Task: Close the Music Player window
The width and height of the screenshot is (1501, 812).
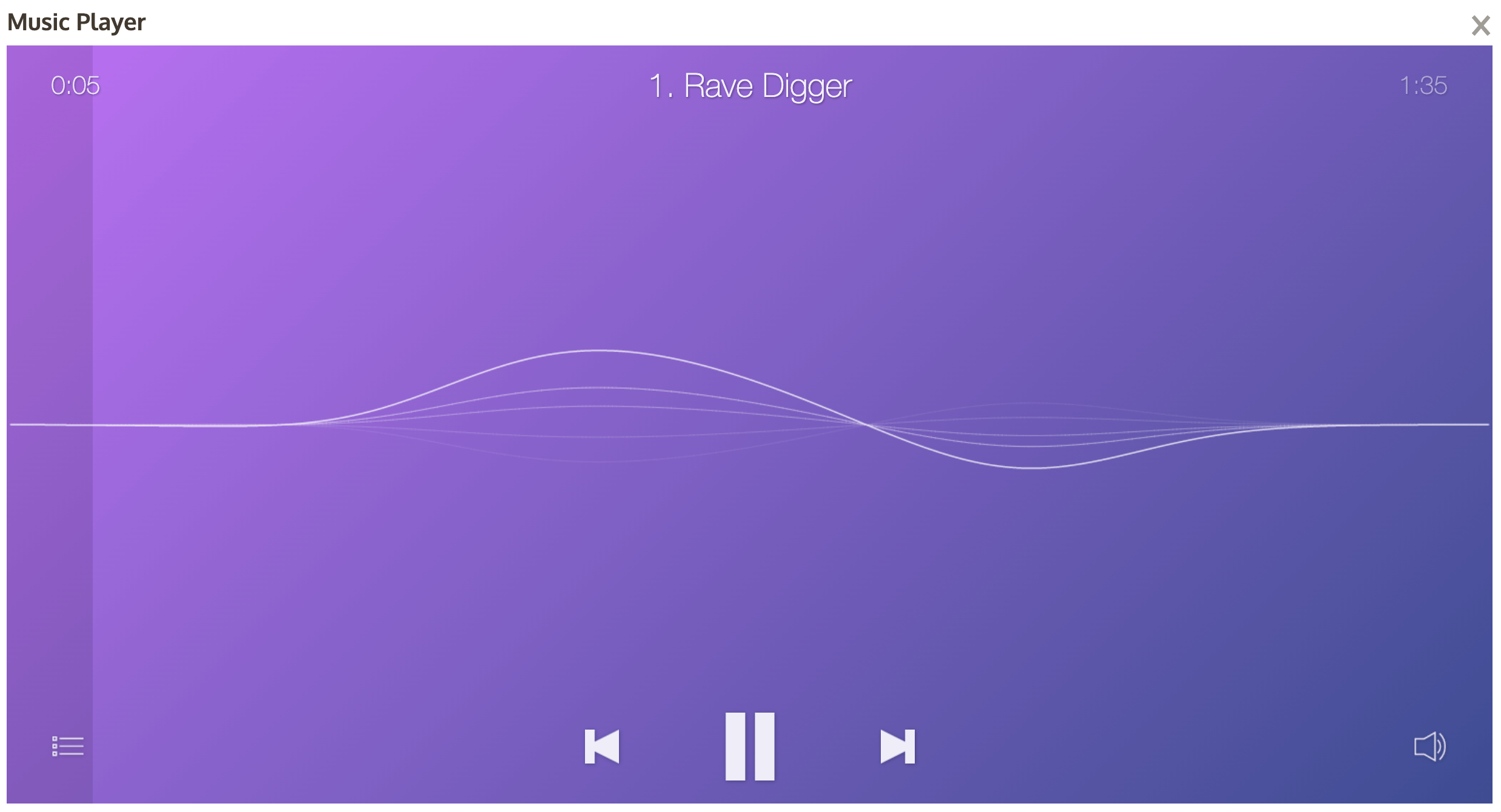Action: (x=1480, y=25)
